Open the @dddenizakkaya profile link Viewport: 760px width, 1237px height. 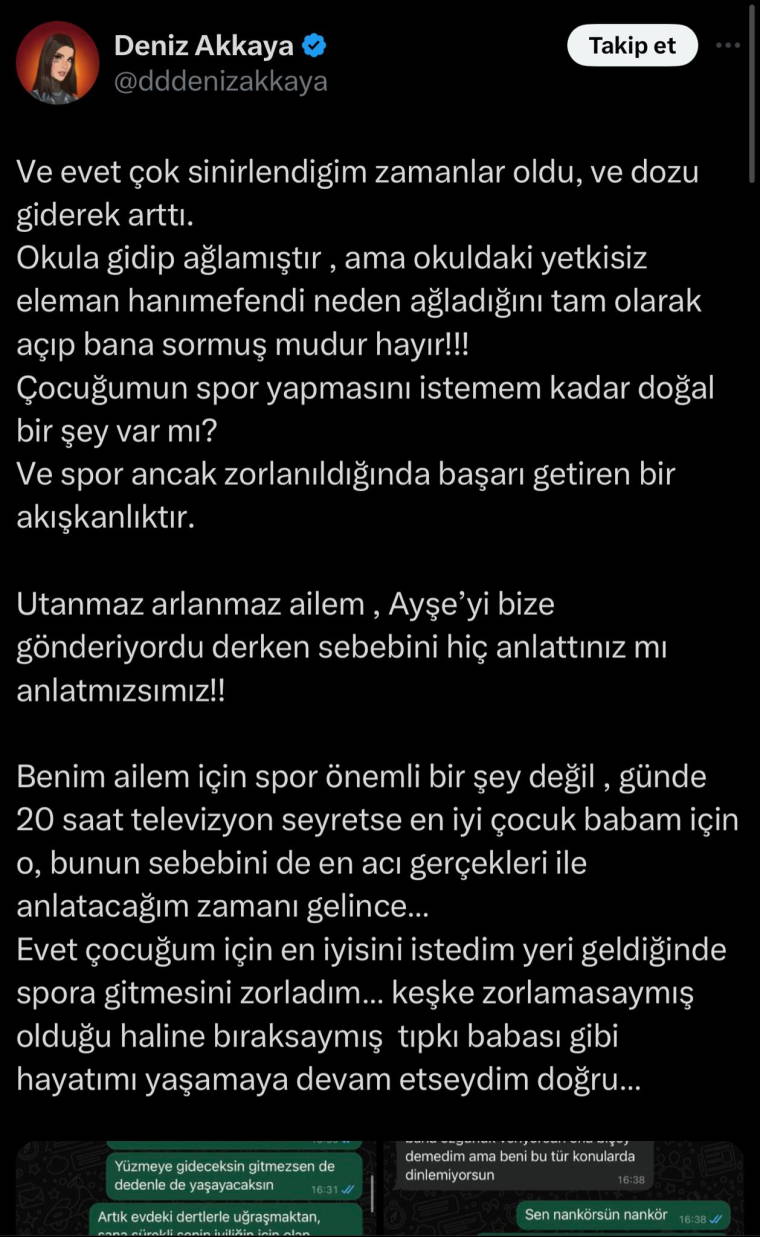(x=221, y=82)
